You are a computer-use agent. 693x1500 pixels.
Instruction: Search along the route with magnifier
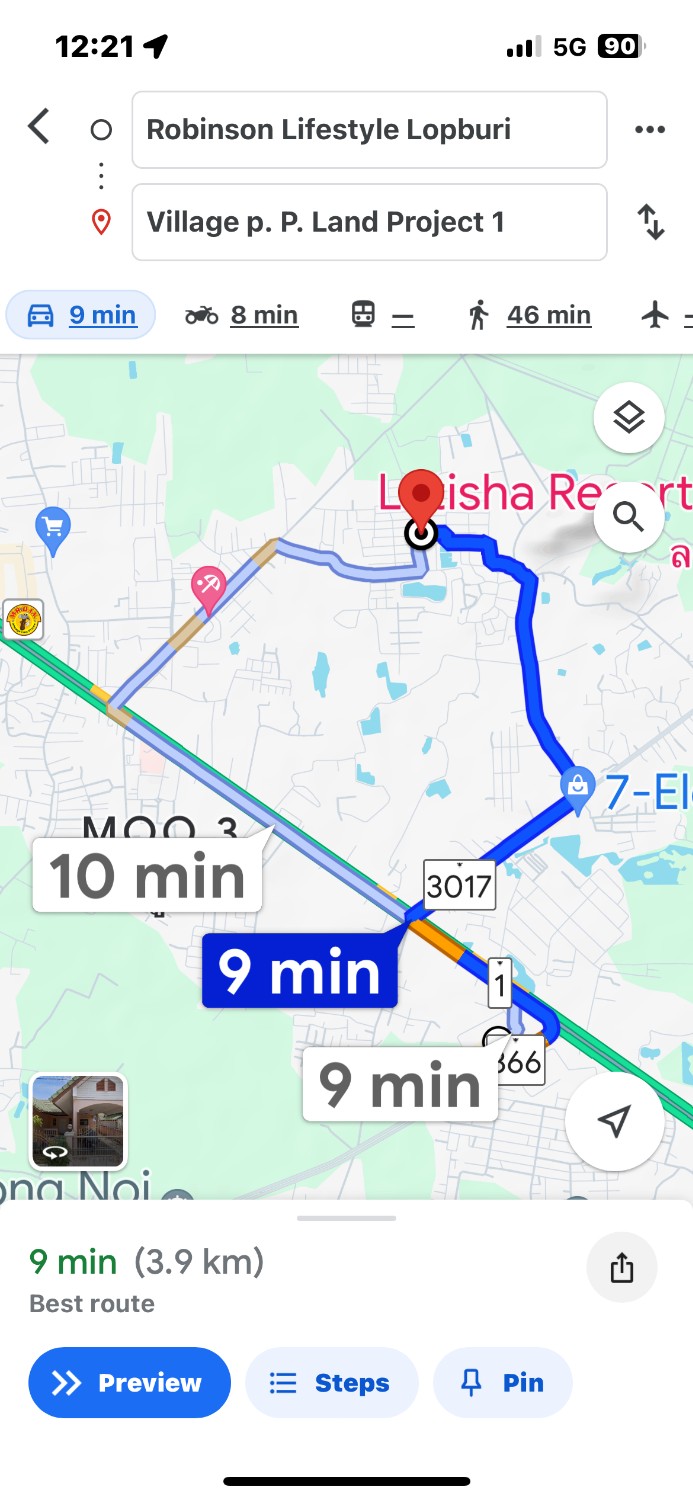pyautogui.click(x=629, y=518)
